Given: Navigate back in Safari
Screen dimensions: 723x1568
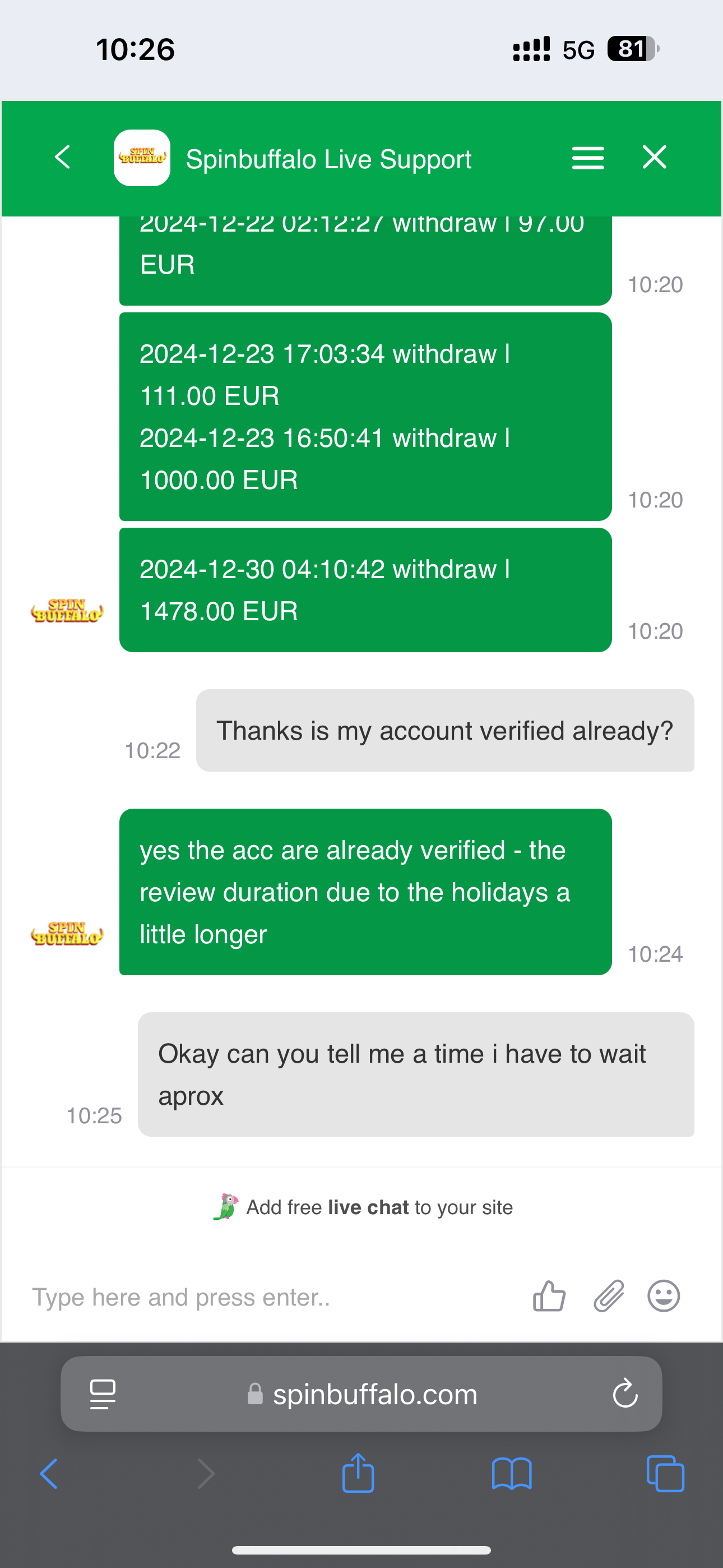Looking at the screenshot, I should (49, 1474).
